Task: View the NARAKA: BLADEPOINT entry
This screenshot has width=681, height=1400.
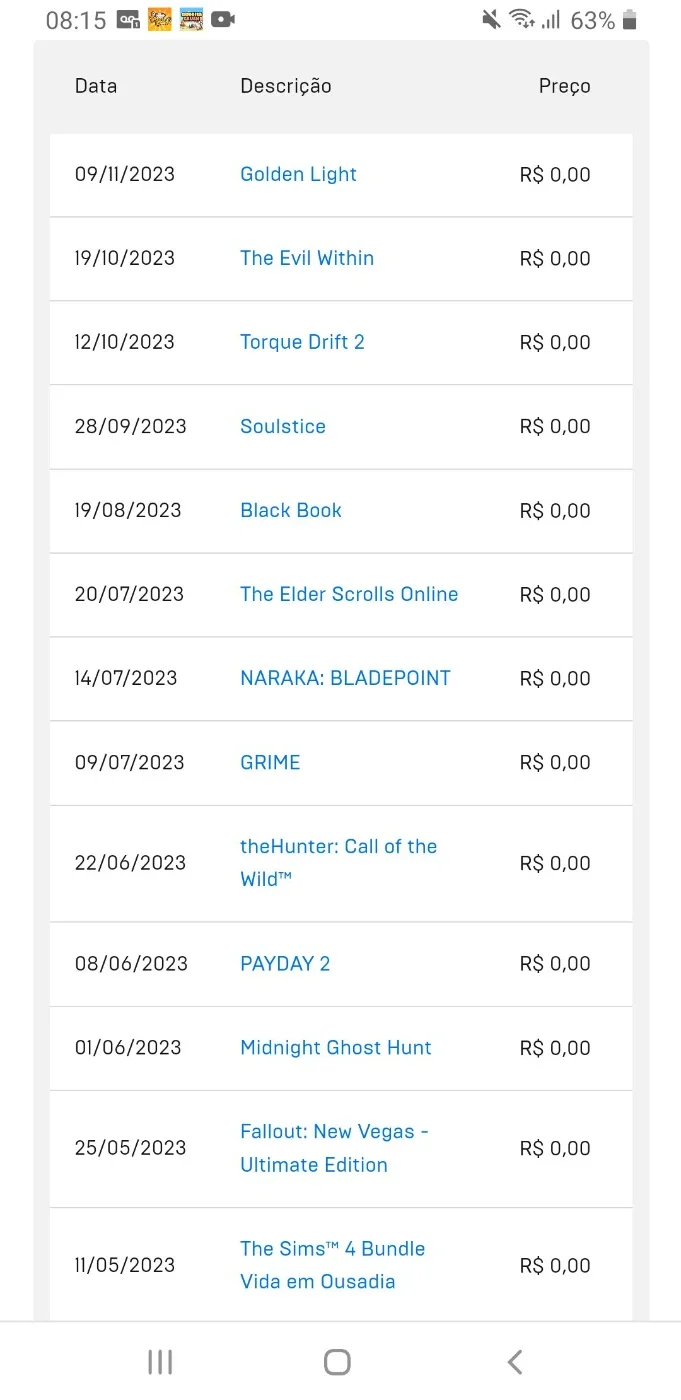Action: (x=345, y=678)
